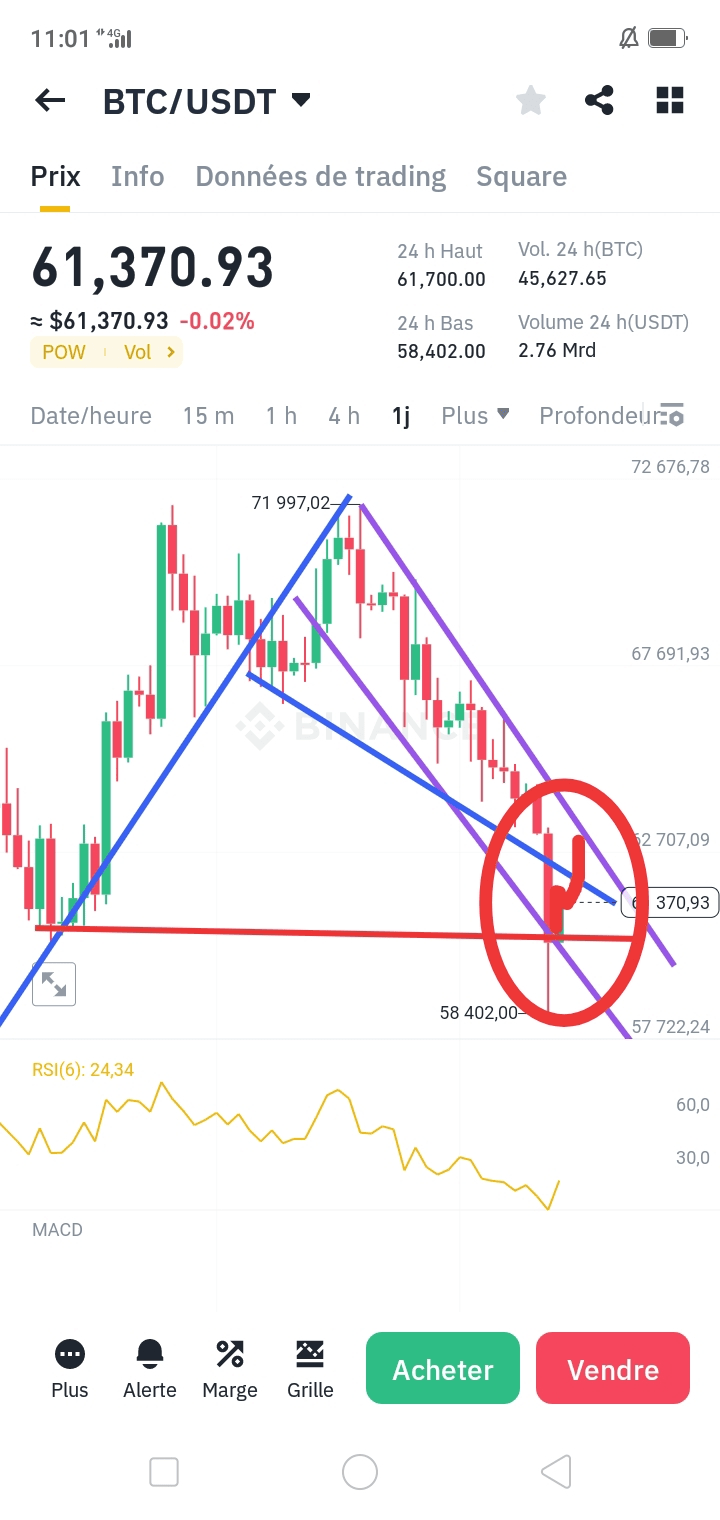Open the Square tab
Screen dimensions: 720x1520
[521, 177]
